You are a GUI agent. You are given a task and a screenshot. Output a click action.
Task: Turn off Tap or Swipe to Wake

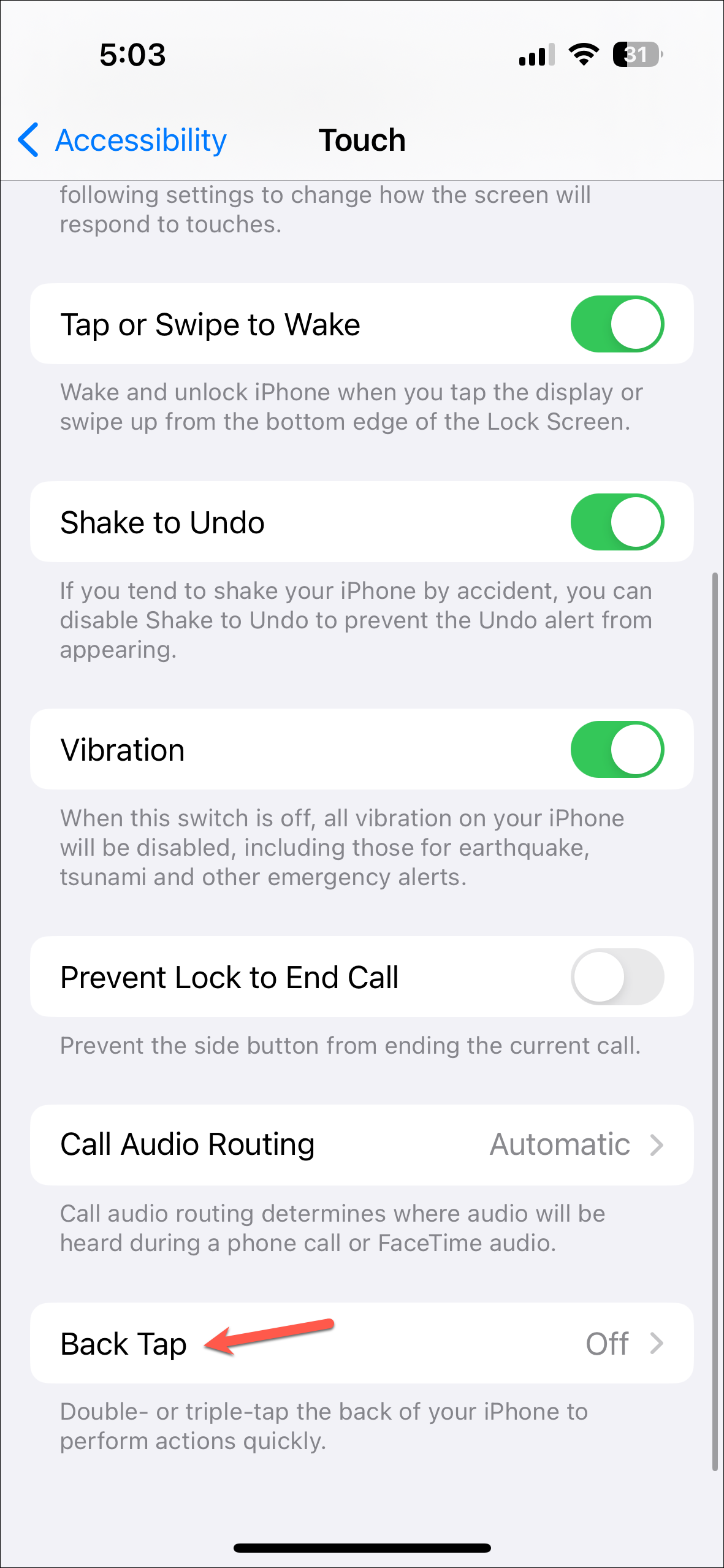point(617,324)
